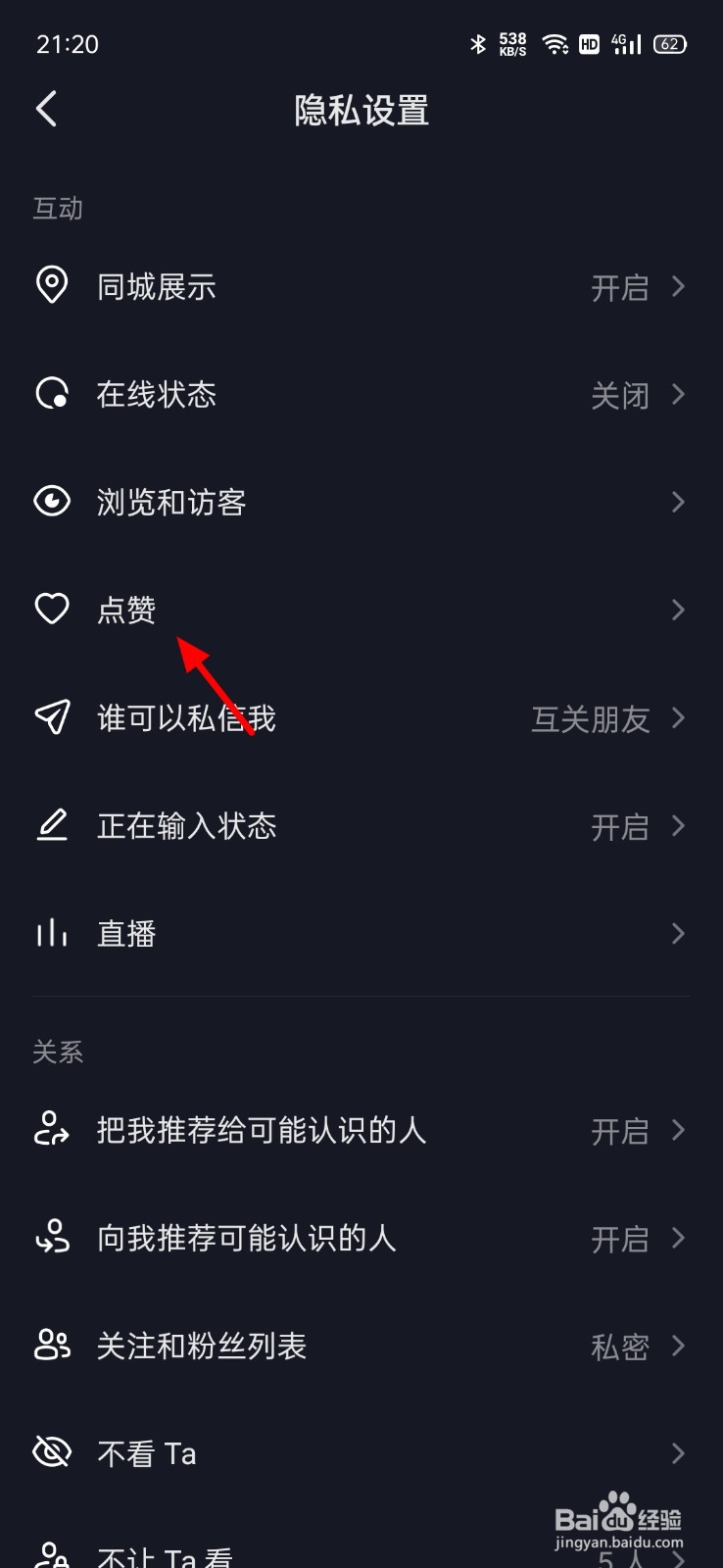The height and width of the screenshot is (1568, 723).
Task: Open 把我推荐给可能认识的人 setting
Action: (361, 1130)
